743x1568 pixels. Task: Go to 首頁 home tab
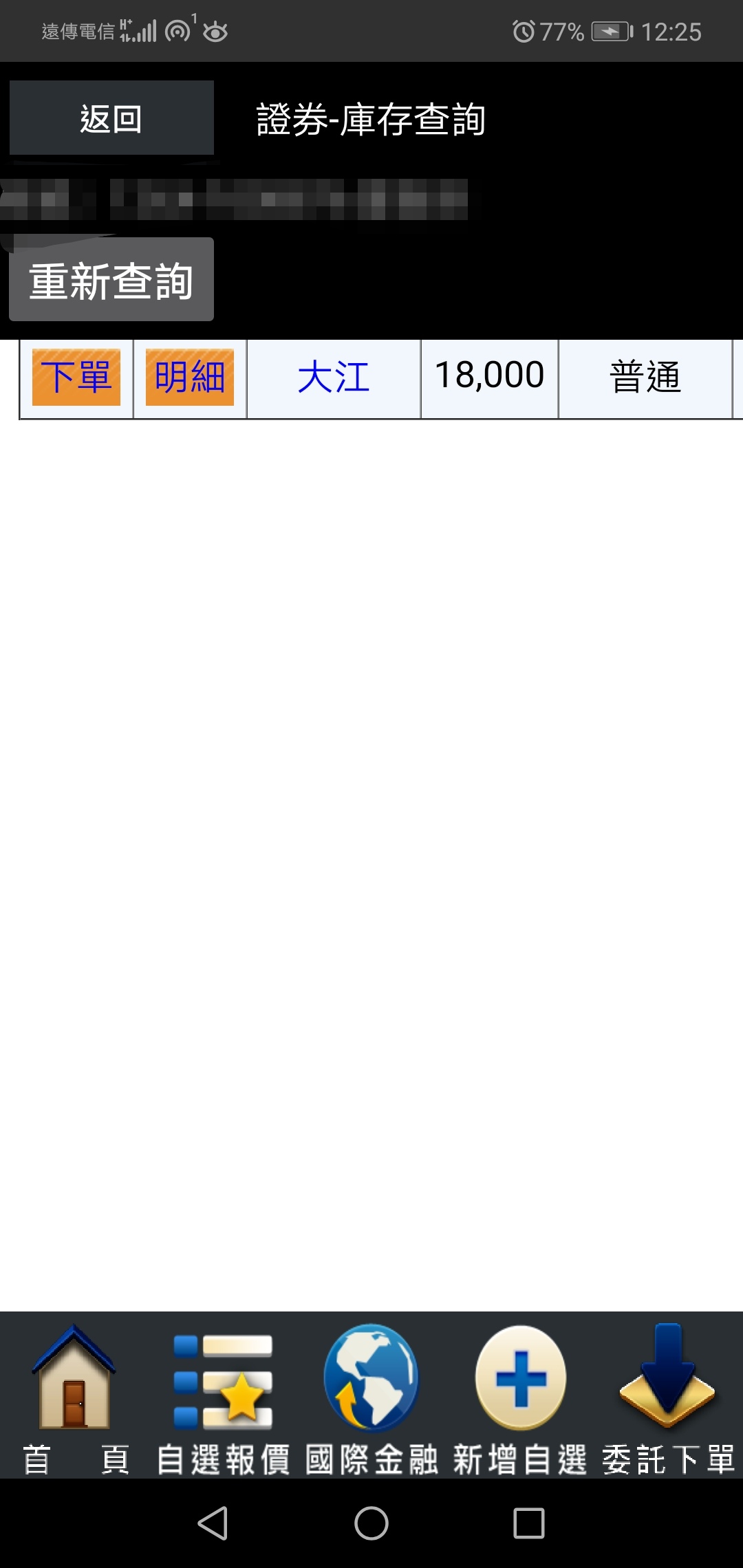coord(74,1399)
